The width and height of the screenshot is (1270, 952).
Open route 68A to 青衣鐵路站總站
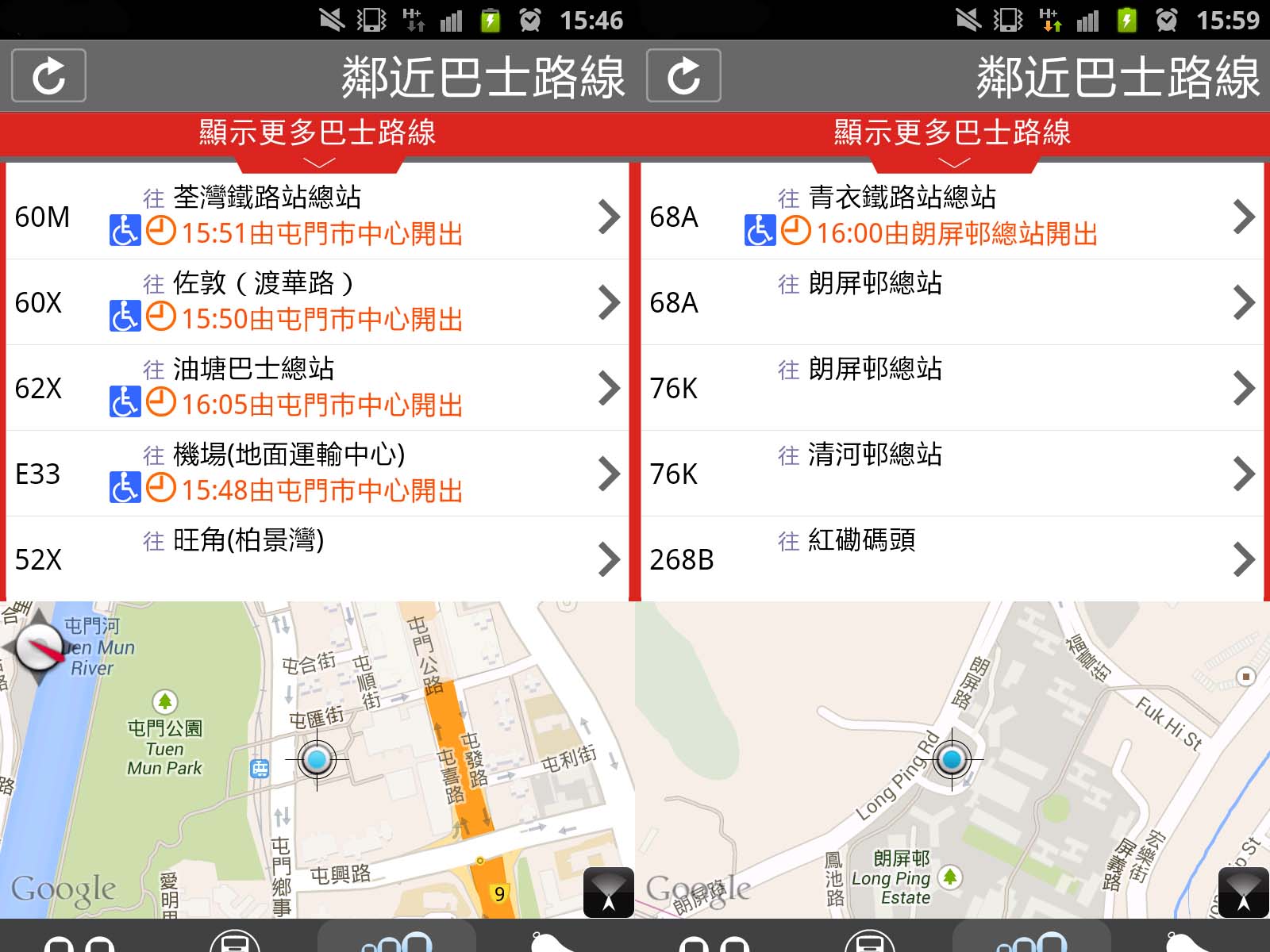pos(952,216)
